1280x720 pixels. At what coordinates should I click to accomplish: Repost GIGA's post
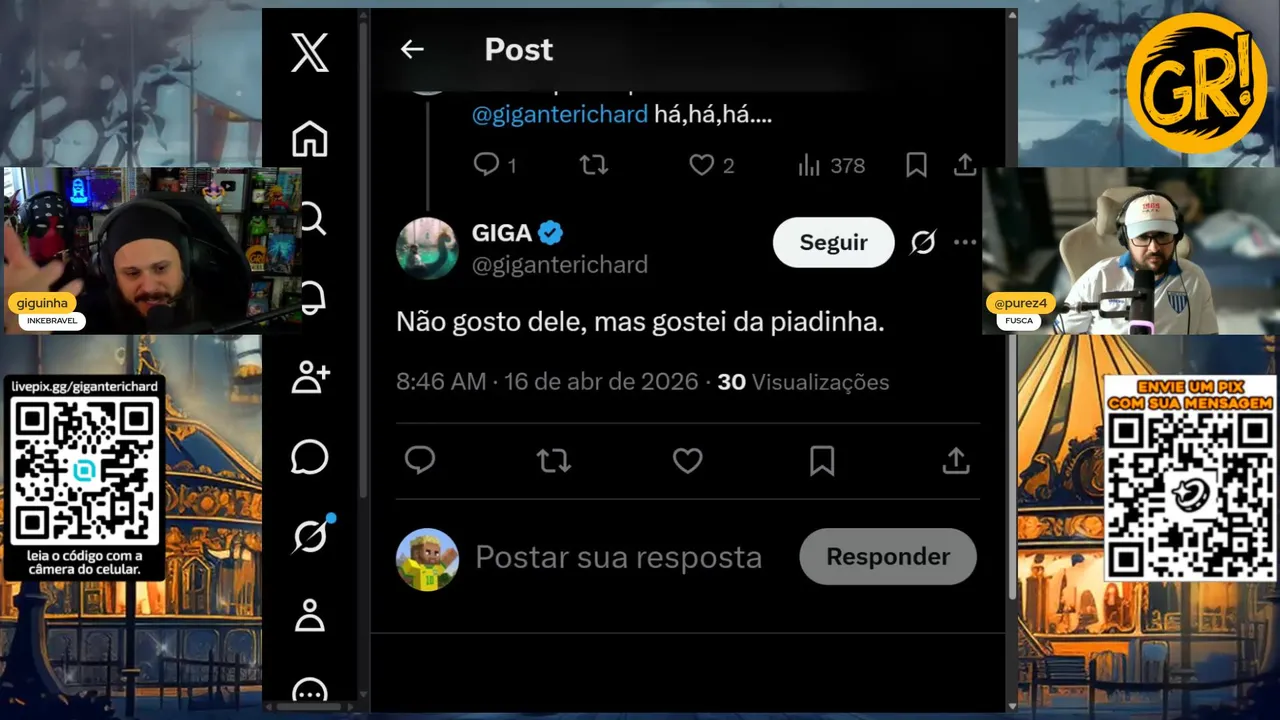pyautogui.click(x=553, y=460)
